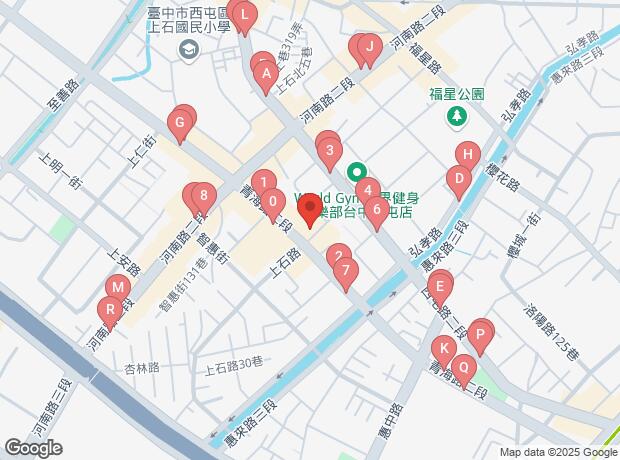Viewport: 620px width, 460px height.
Task: Tap map marker 3
Action: pyautogui.click(x=330, y=153)
